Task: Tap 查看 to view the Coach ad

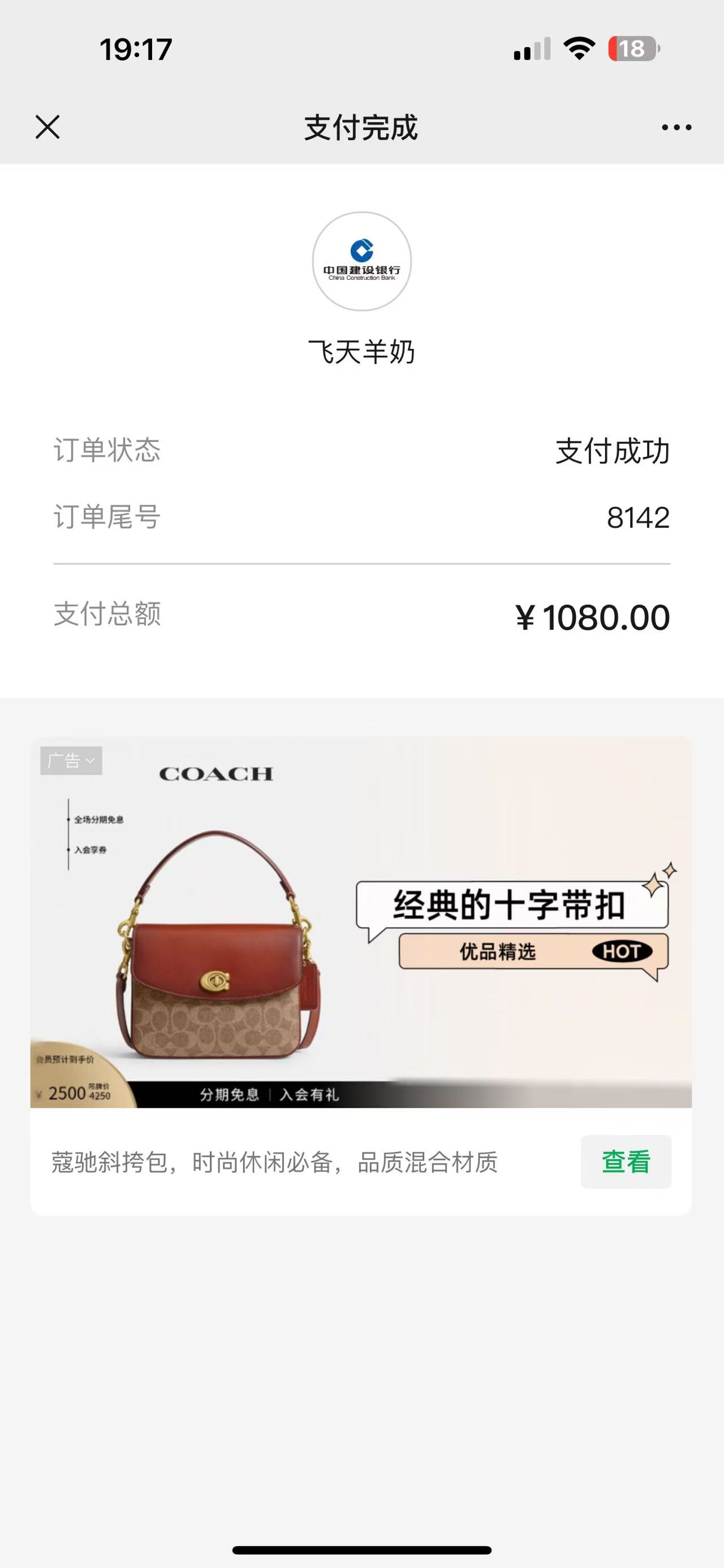Action: (626, 1162)
